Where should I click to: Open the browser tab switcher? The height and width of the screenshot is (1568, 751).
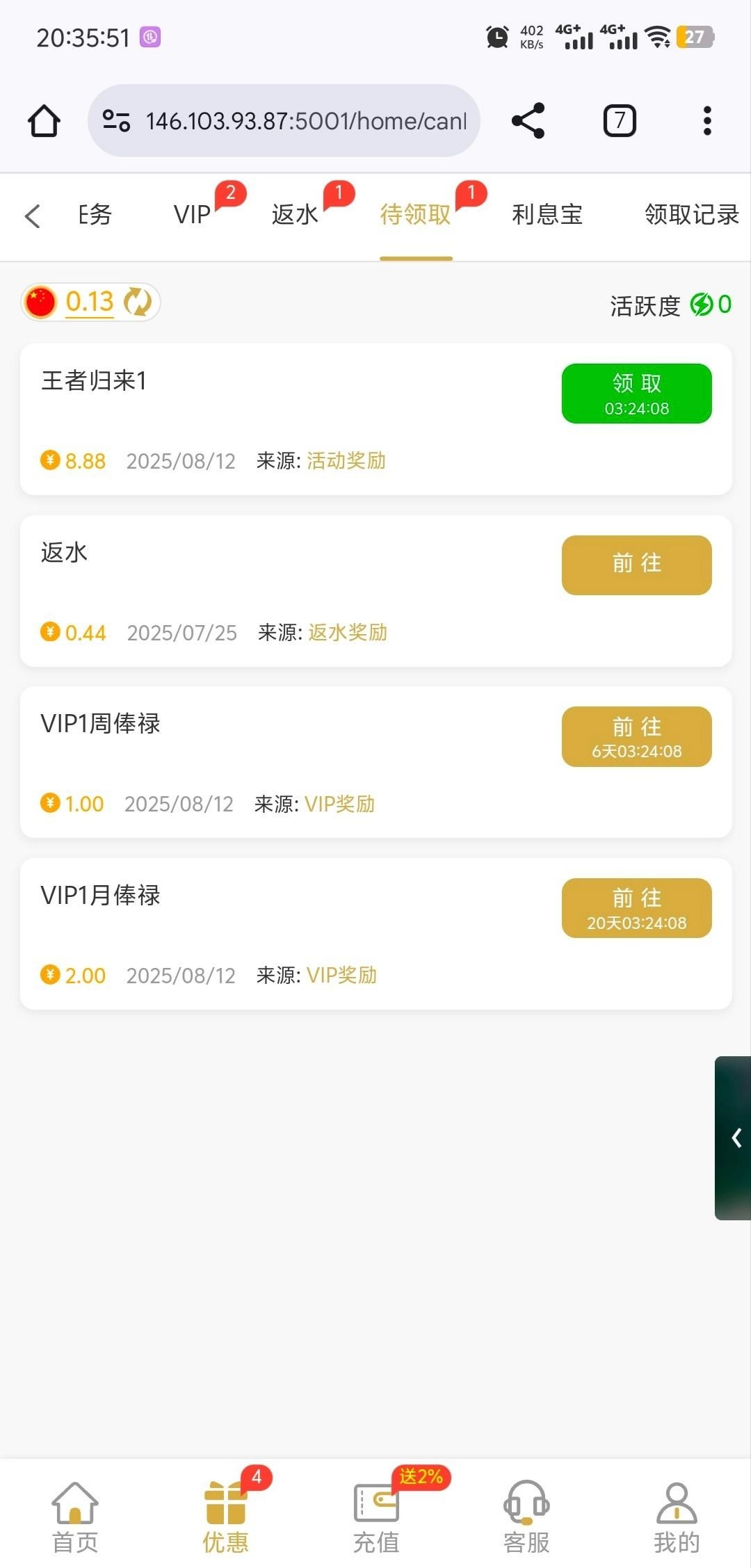(619, 121)
